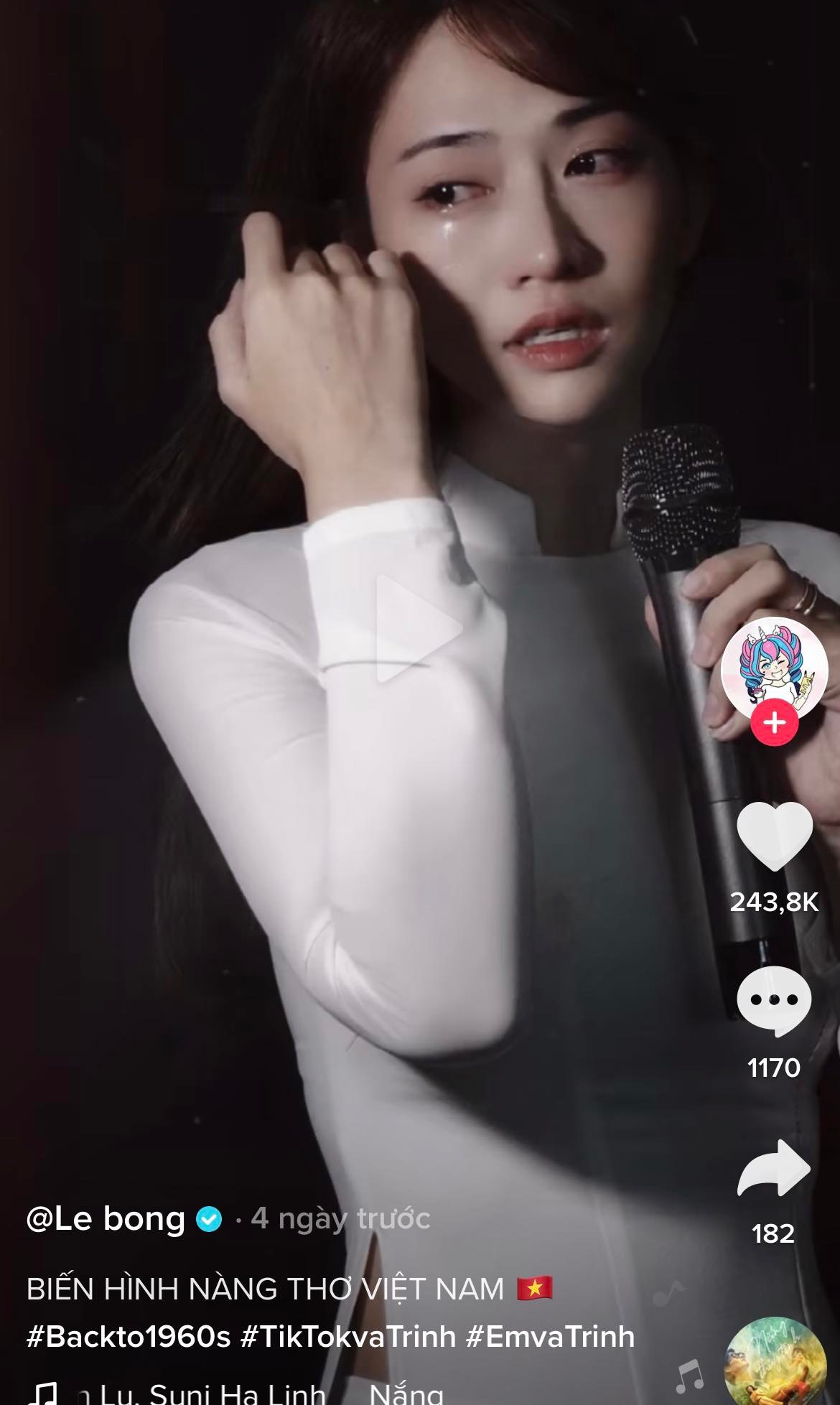
Task: Open the creator's profile avatar
Action: pos(774,670)
